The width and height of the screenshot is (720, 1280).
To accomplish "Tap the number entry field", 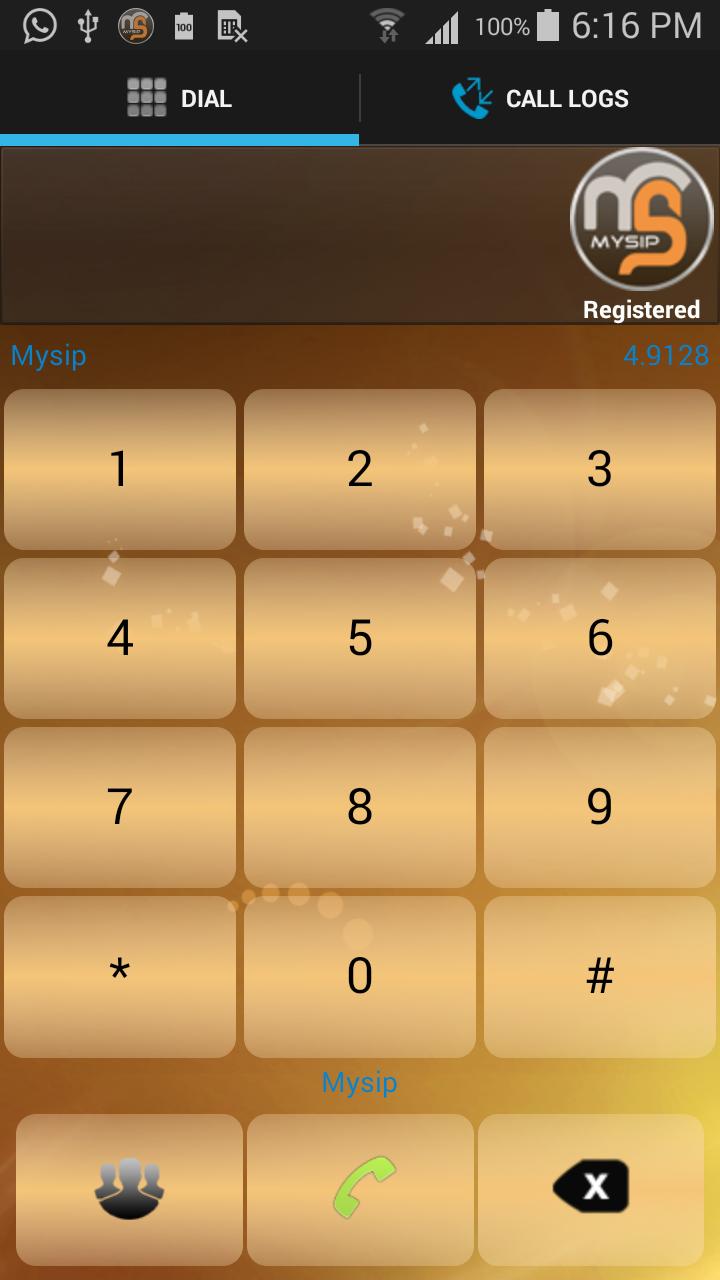I will click(280, 235).
